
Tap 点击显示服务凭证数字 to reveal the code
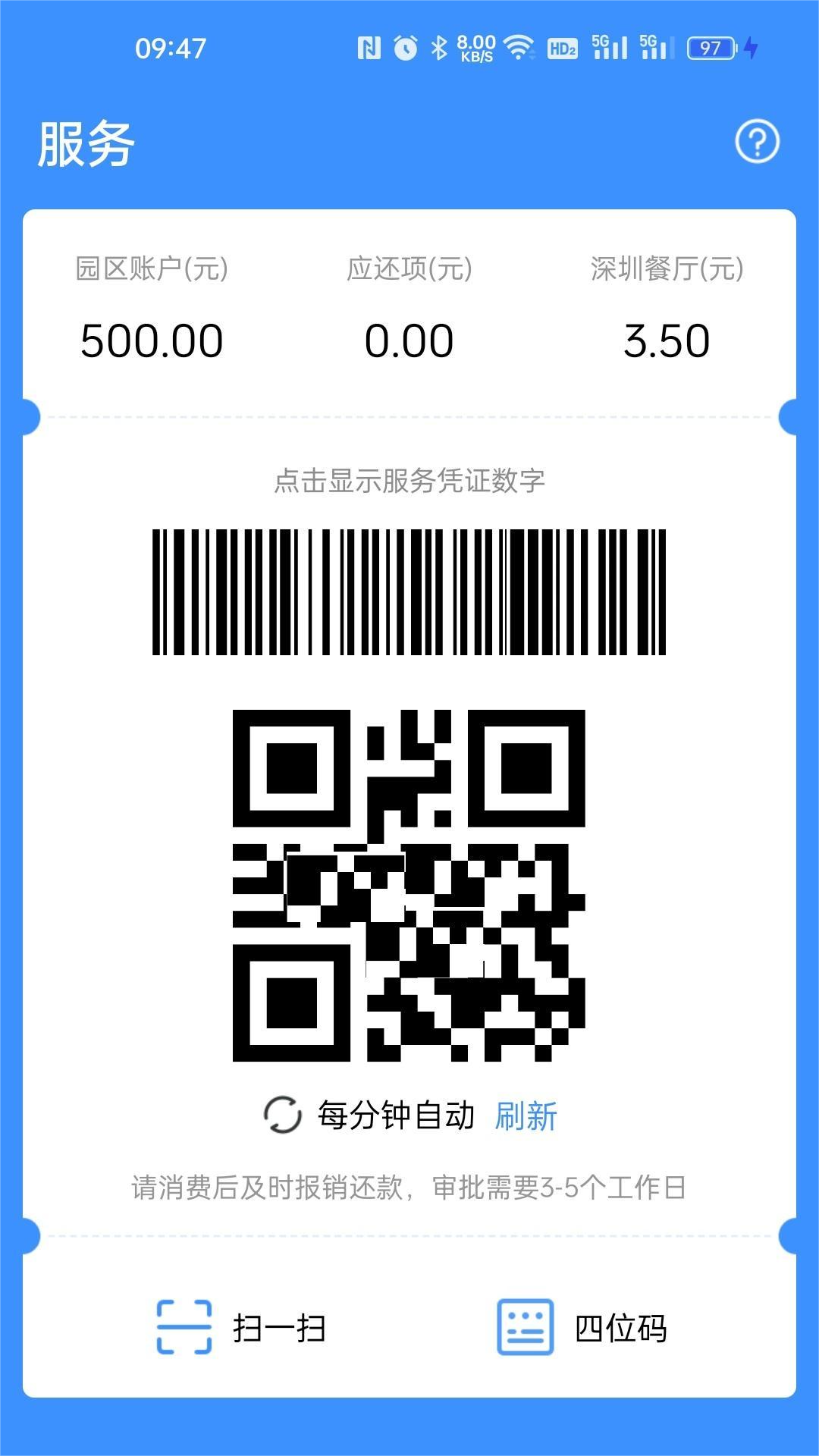click(409, 480)
